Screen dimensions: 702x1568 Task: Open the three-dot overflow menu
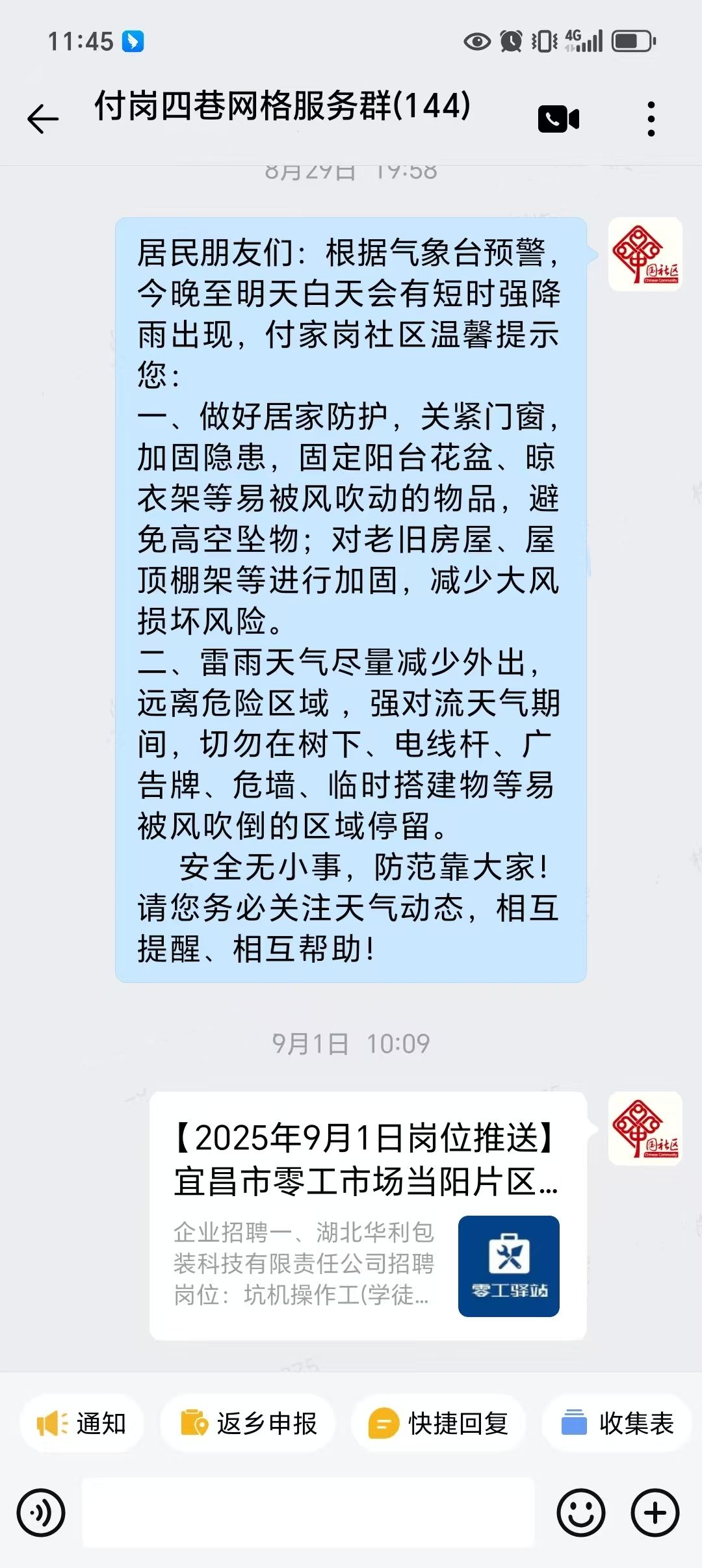pyautogui.click(x=651, y=119)
